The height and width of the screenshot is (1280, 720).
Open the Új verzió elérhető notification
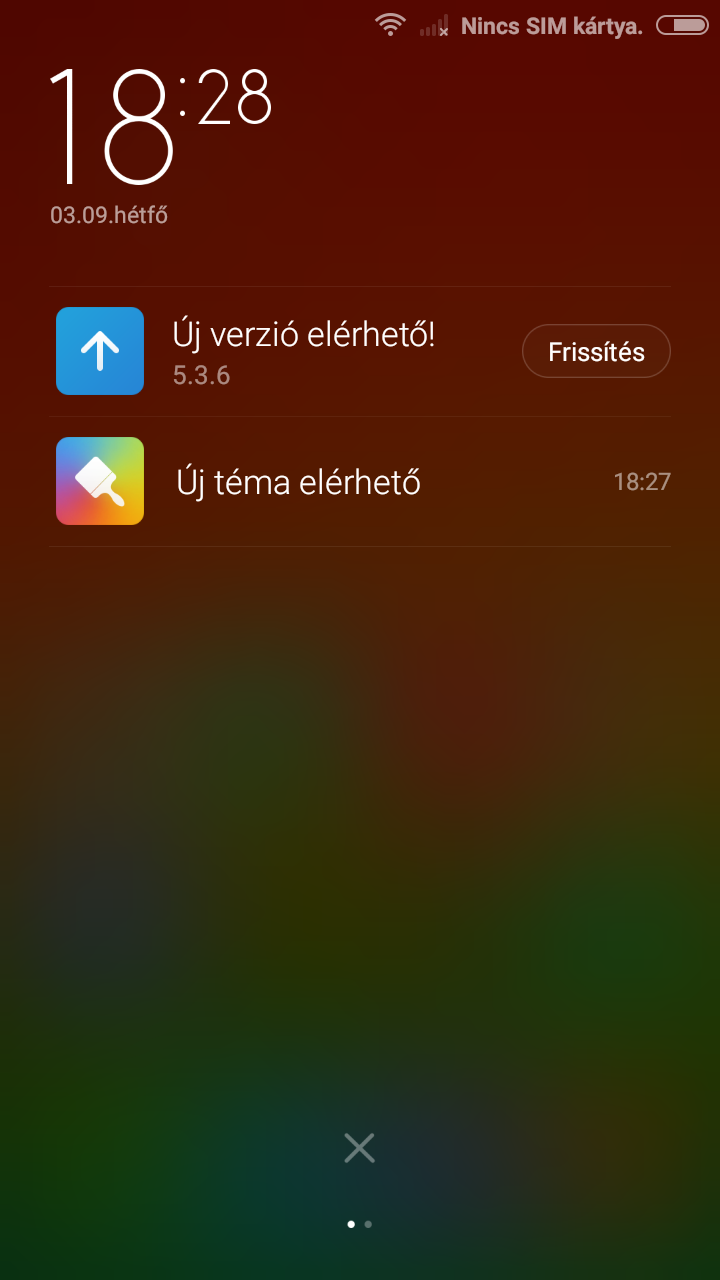pos(303,350)
